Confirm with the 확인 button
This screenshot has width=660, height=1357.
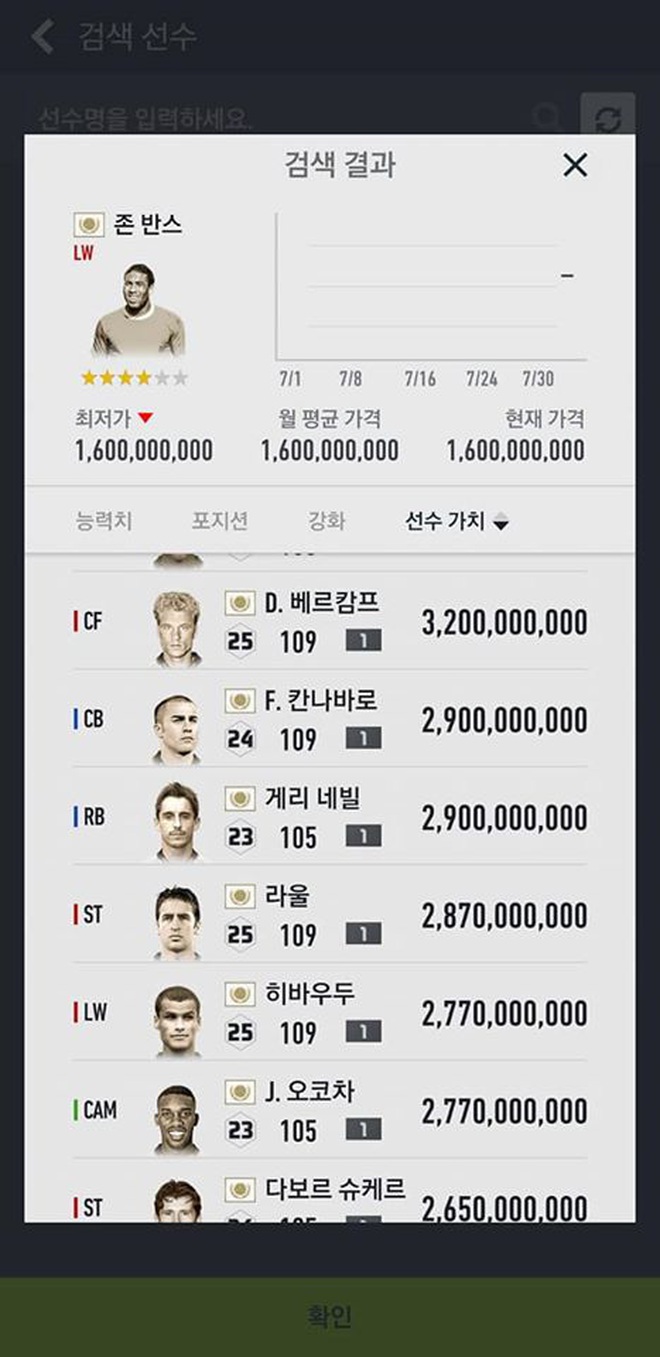[330, 1316]
